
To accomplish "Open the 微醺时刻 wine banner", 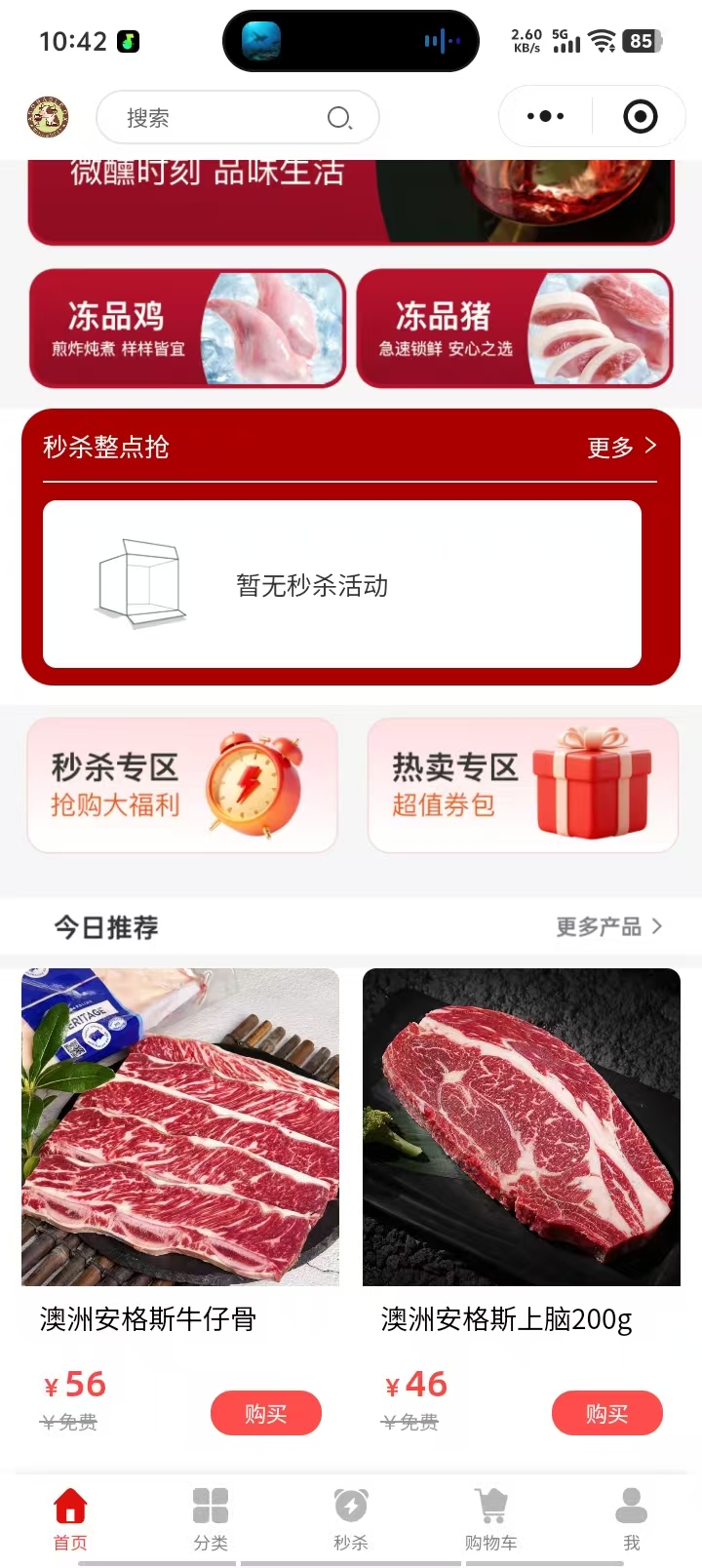I will coord(351,200).
